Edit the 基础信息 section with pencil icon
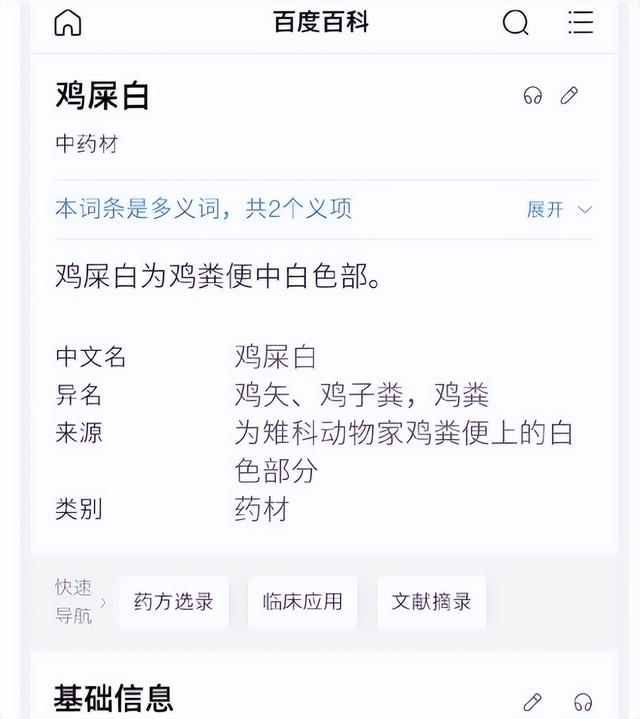640x719 pixels. [x=533, y=701]
